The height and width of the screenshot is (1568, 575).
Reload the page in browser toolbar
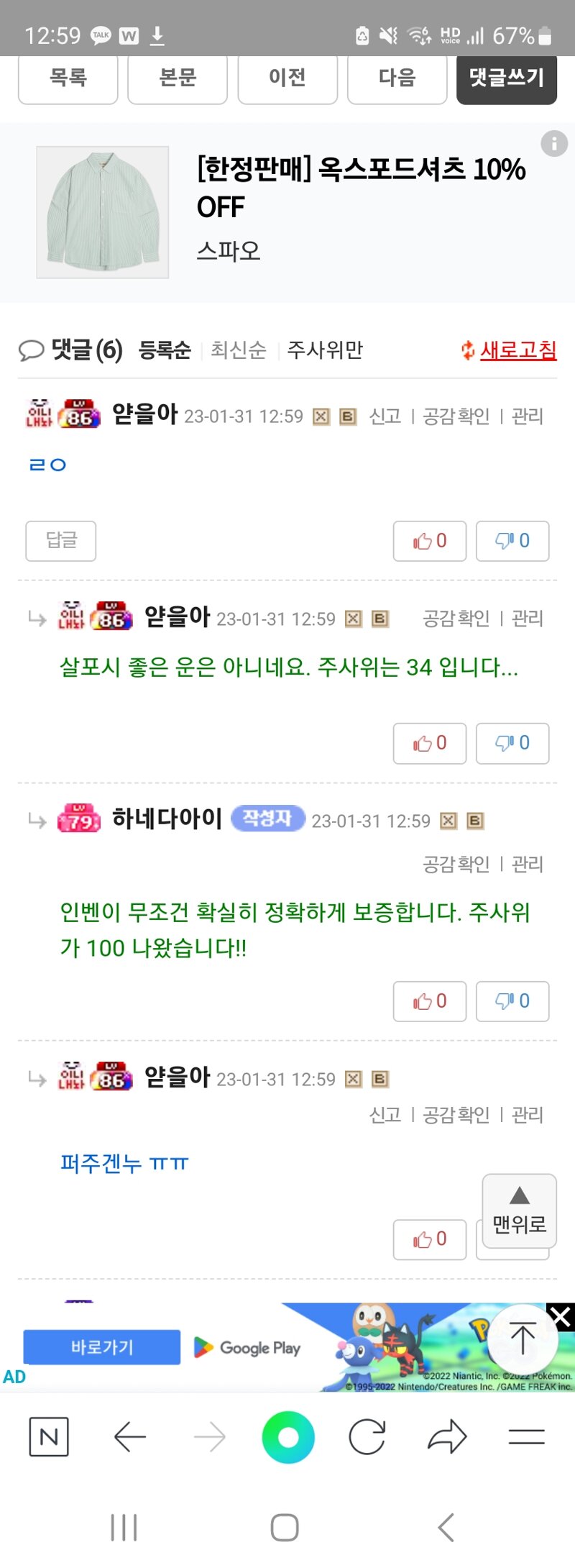367,1437
